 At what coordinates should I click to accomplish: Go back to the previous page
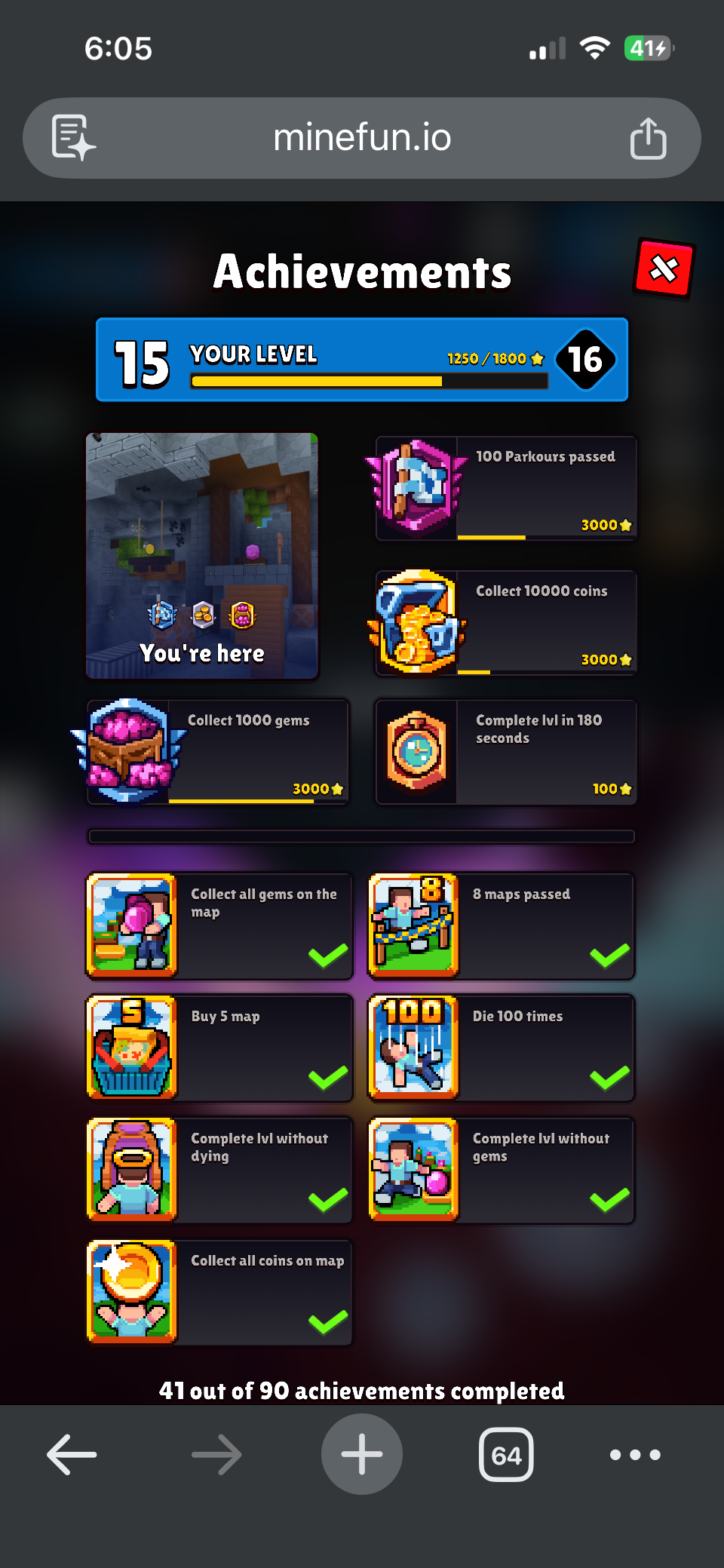[72, 1454]
